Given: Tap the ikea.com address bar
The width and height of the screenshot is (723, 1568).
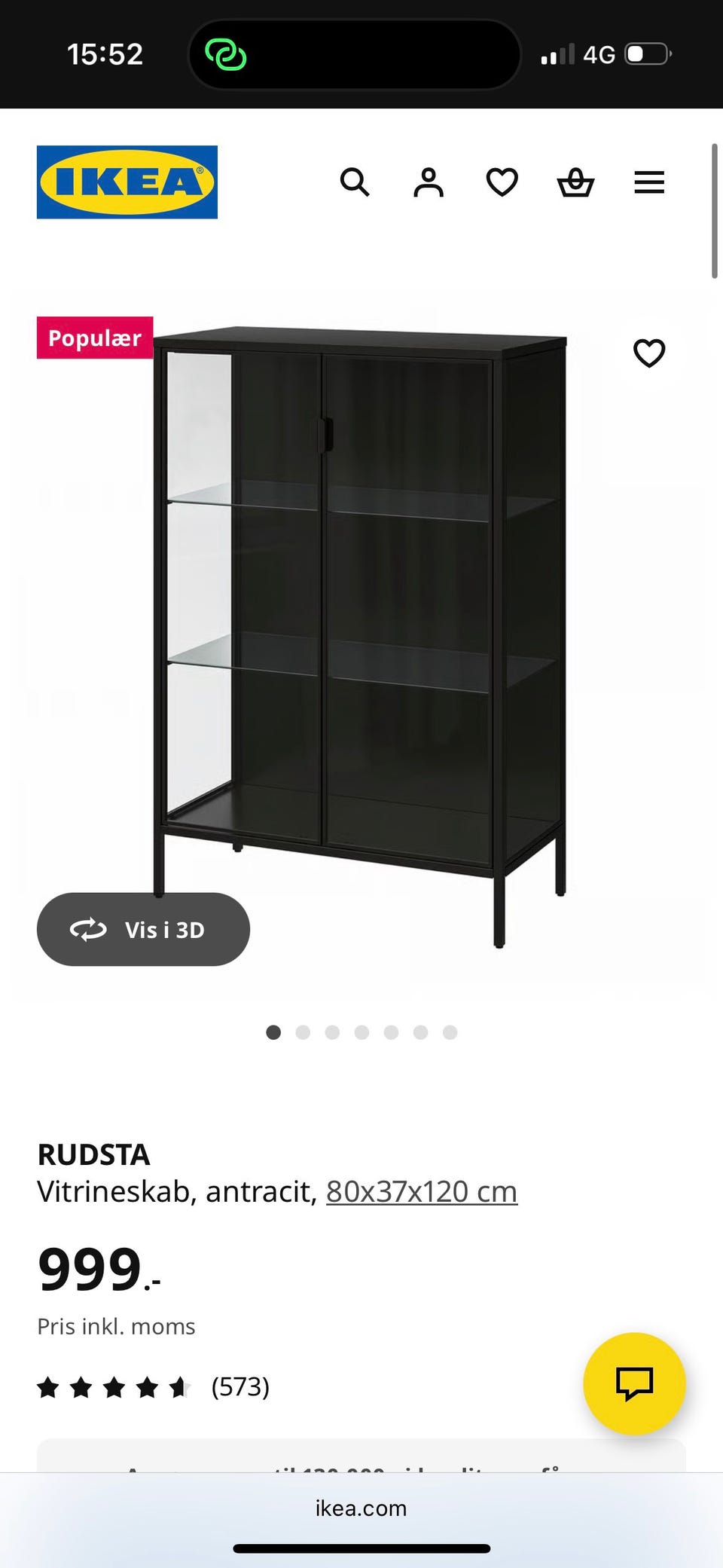Looking at the screenshot, I should [x=361, y=1508].
